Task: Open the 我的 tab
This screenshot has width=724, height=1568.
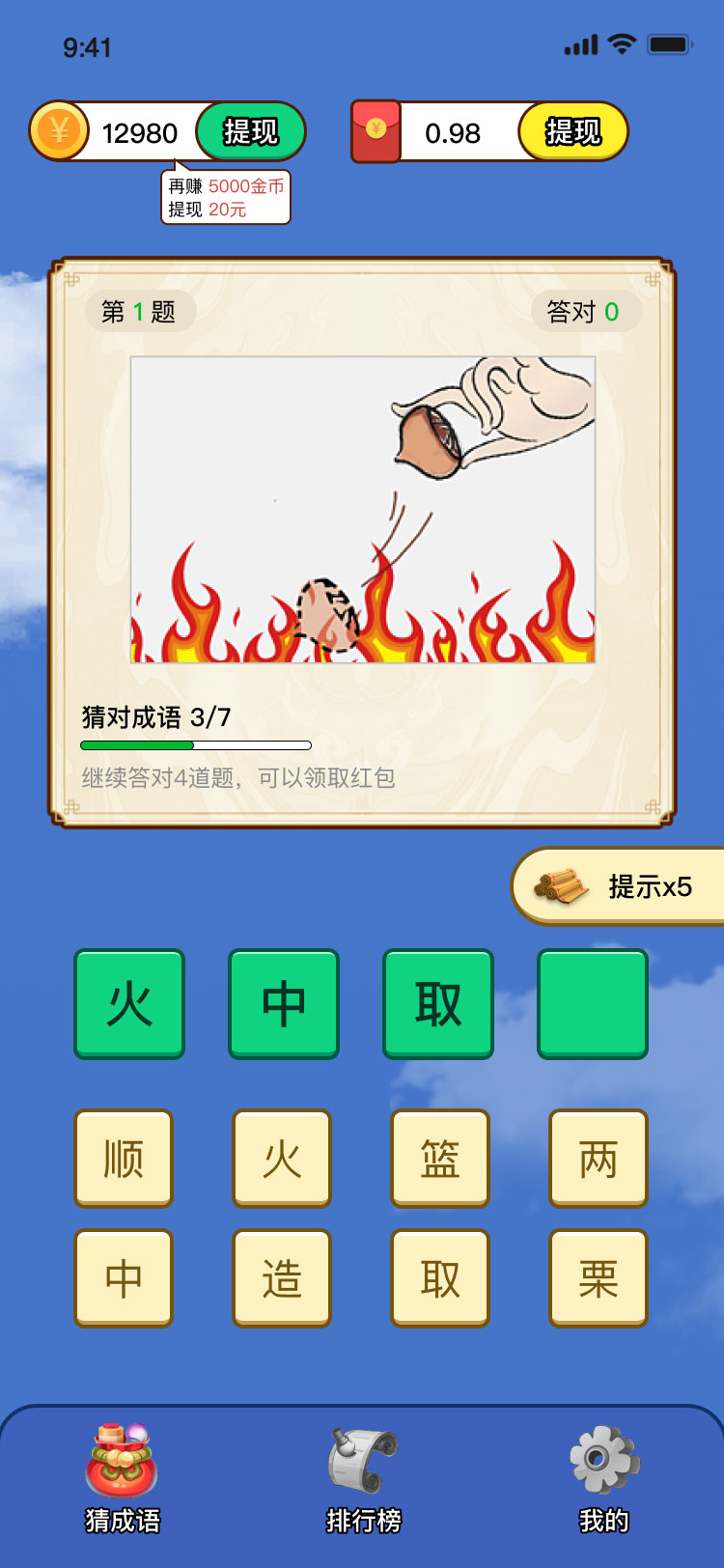Action: pos(603,1479)
